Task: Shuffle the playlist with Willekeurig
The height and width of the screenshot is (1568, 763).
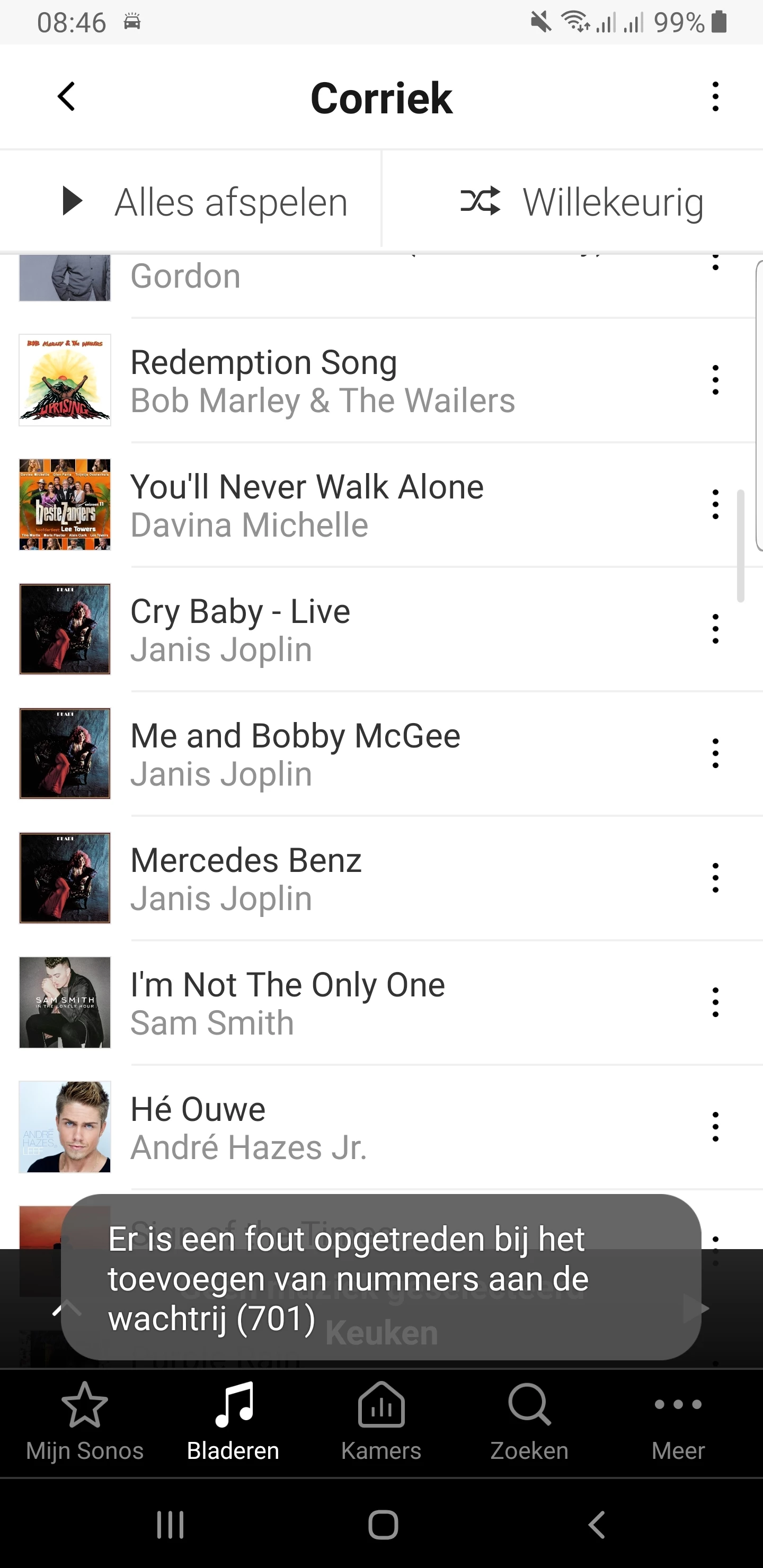Action: [x=582, y=201]
